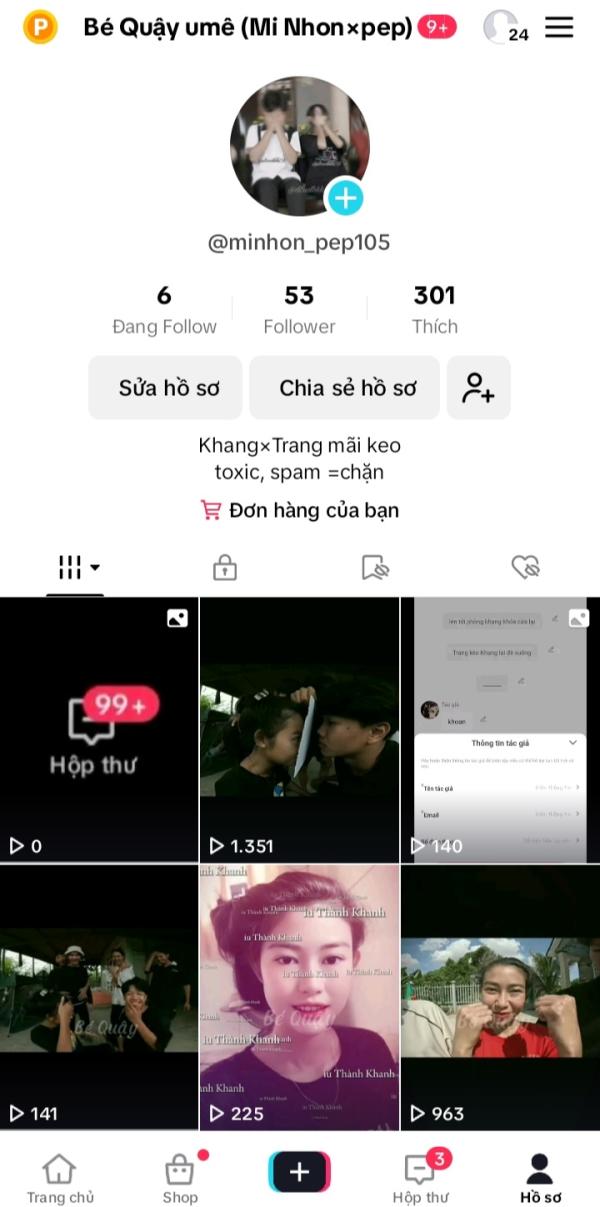
Task: Open the add friends icon
Action: pos(479,388)
